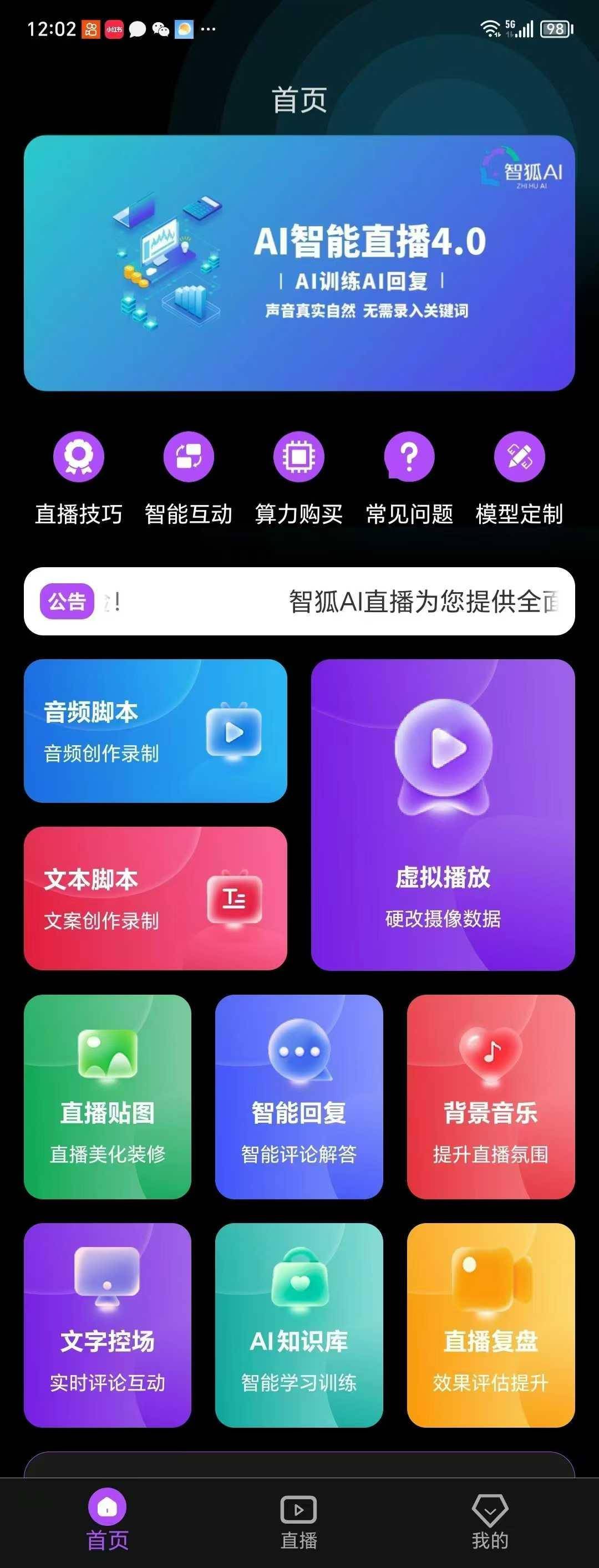Select the 直播贴图 tile

click(107, 1097)
